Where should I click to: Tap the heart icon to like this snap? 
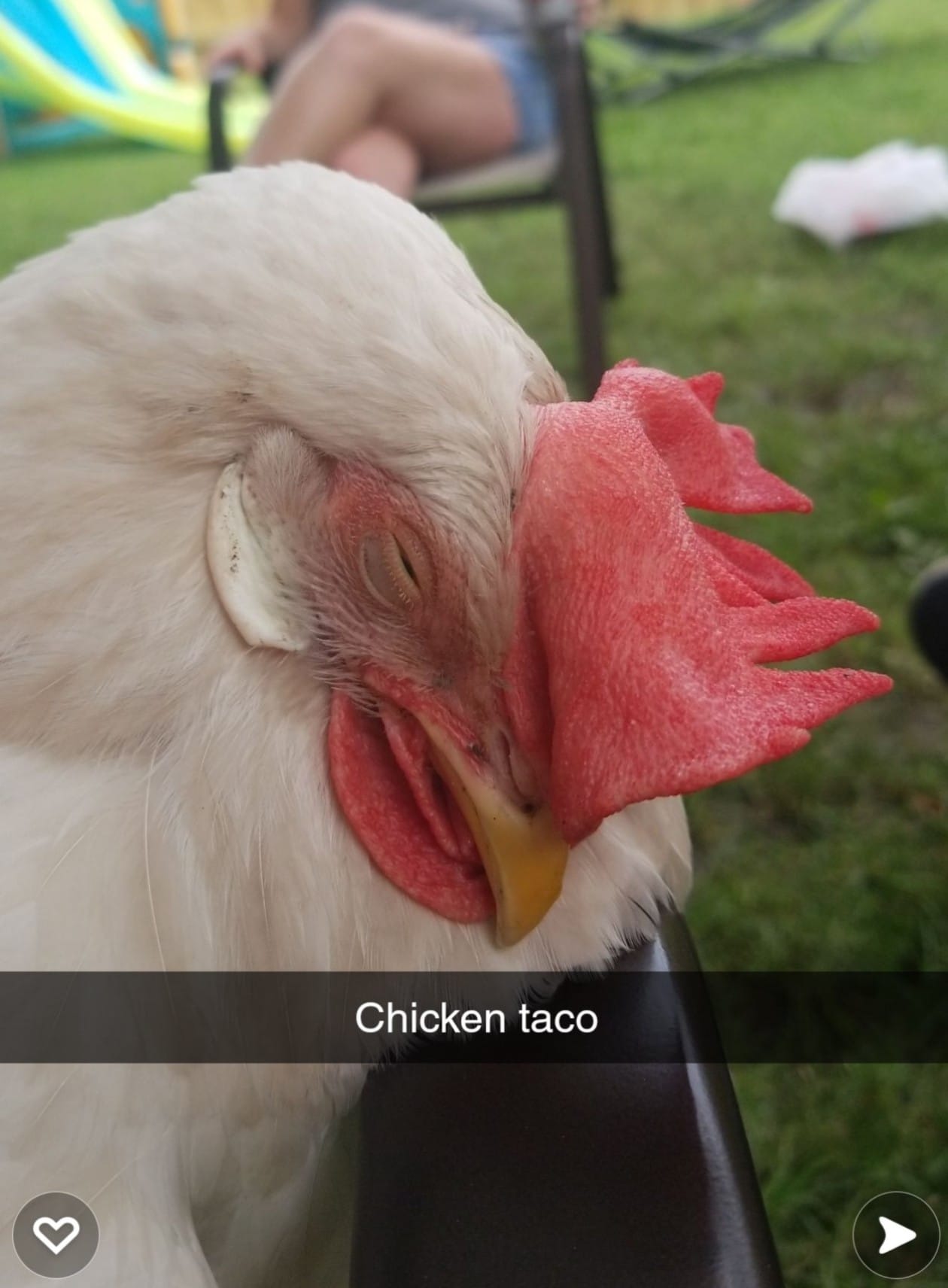point(56,1235)
